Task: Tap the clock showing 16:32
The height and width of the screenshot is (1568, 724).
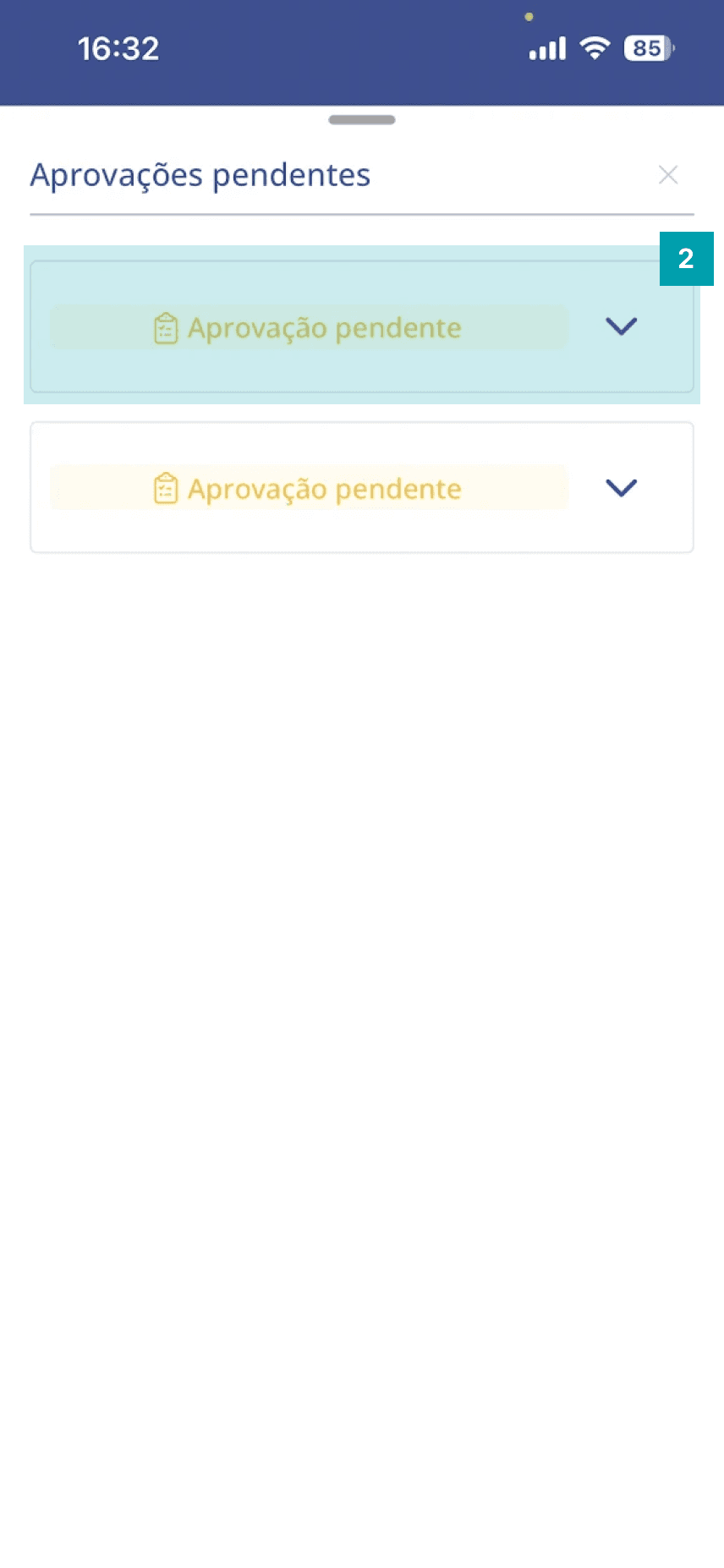Action: click(118, 48)
